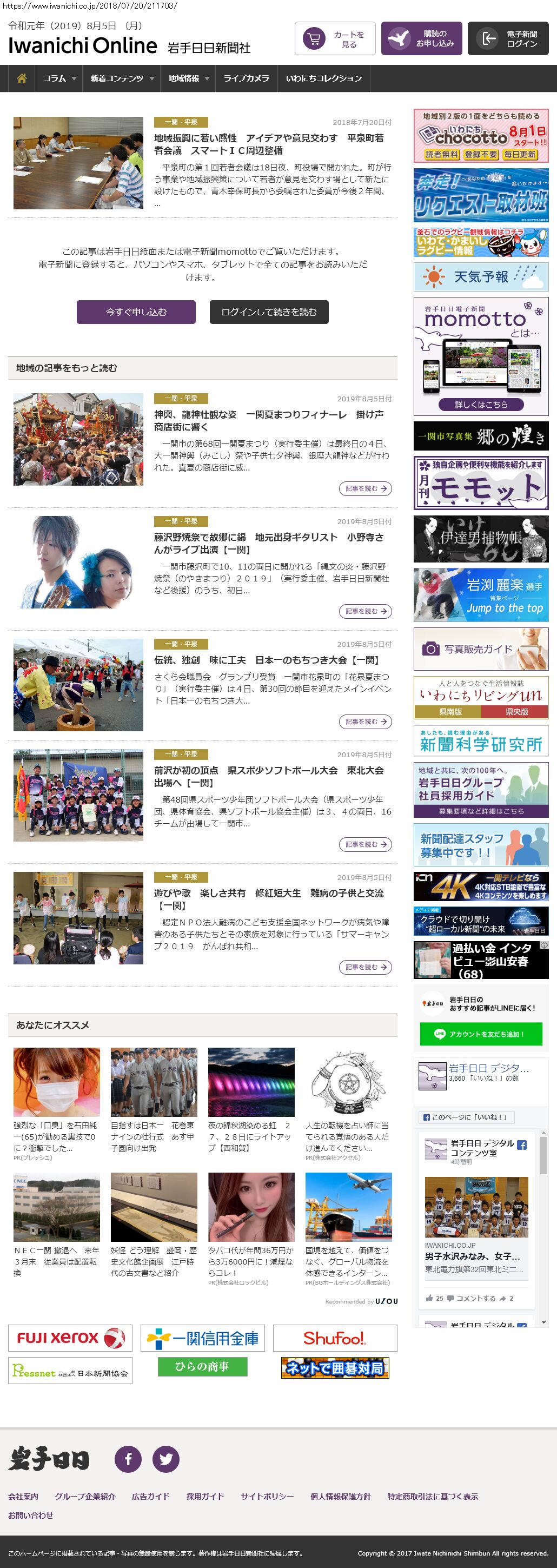Tap ログインして続きを読む button
Image resolution: width=557 pixels, height=1568 pixels.
pos(269,312)
